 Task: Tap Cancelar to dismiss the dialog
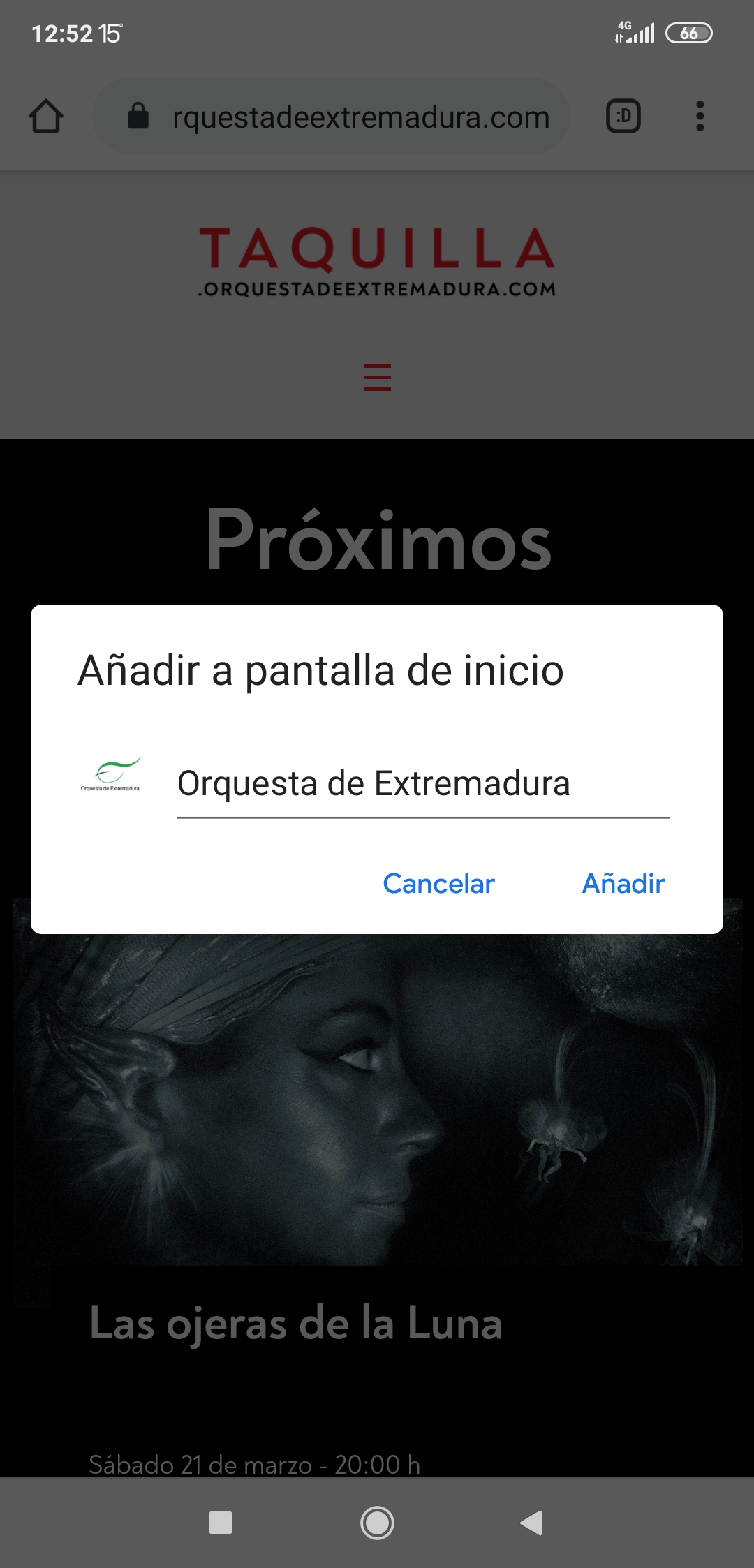tap(438, 884)
